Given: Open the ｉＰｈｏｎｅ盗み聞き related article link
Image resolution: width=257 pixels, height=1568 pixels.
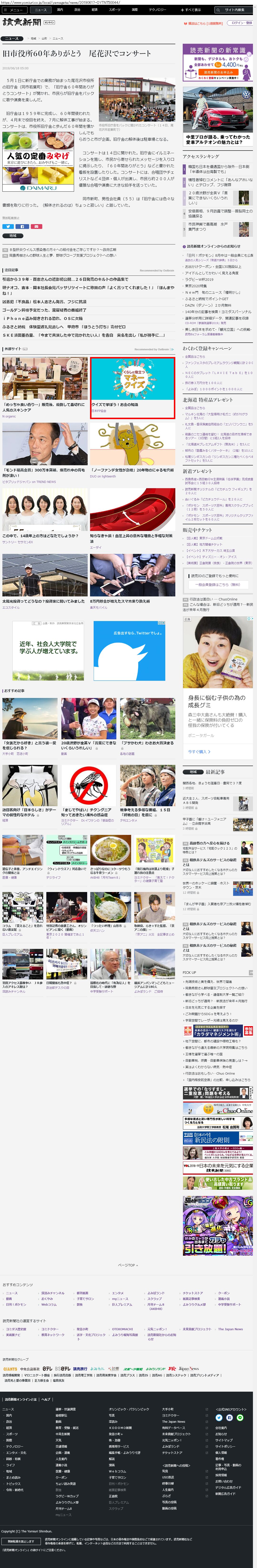Looking at the screenshot, I should click(43, 318).
